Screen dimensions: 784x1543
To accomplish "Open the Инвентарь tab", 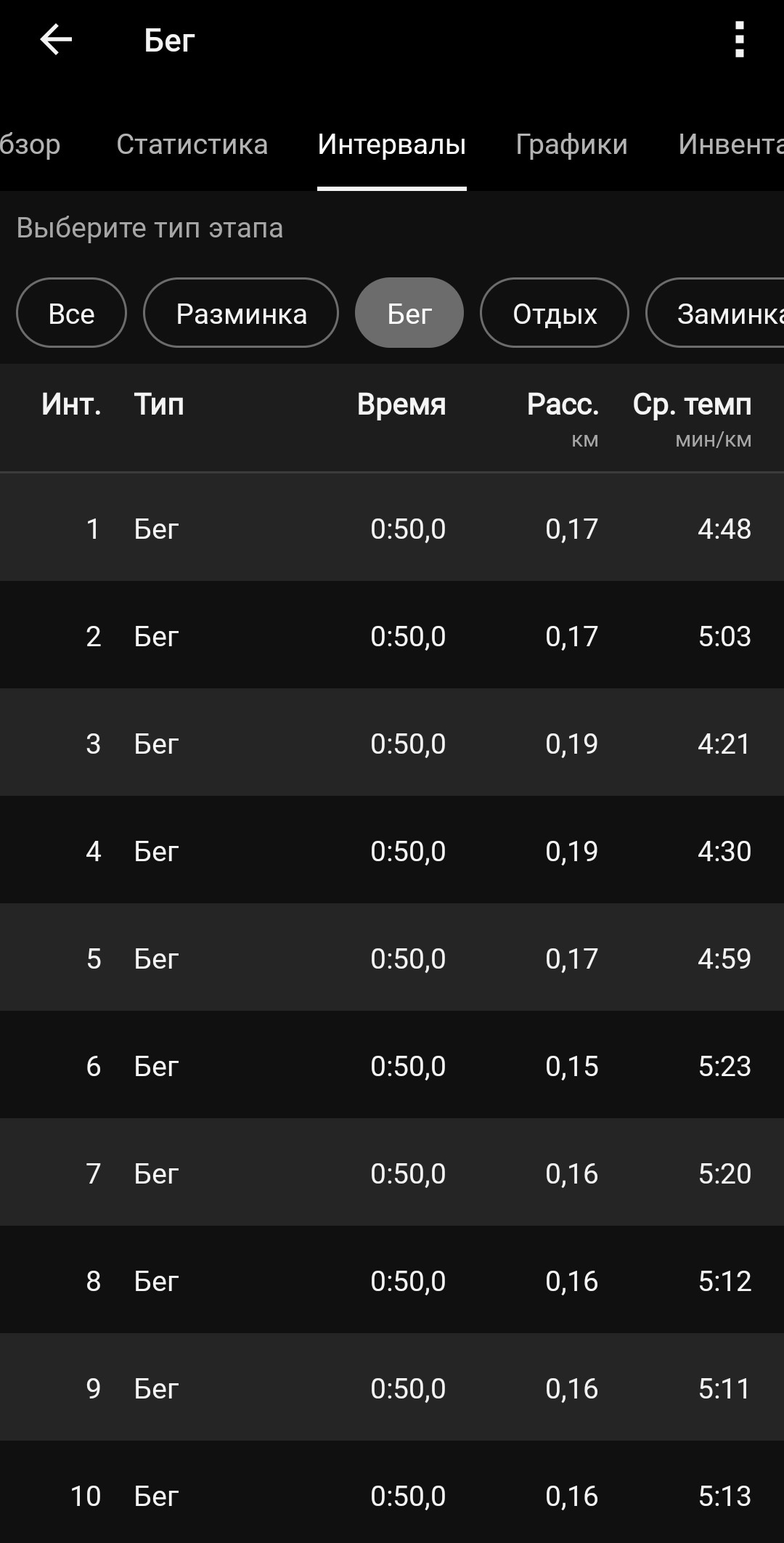I will tap(731, 144).
